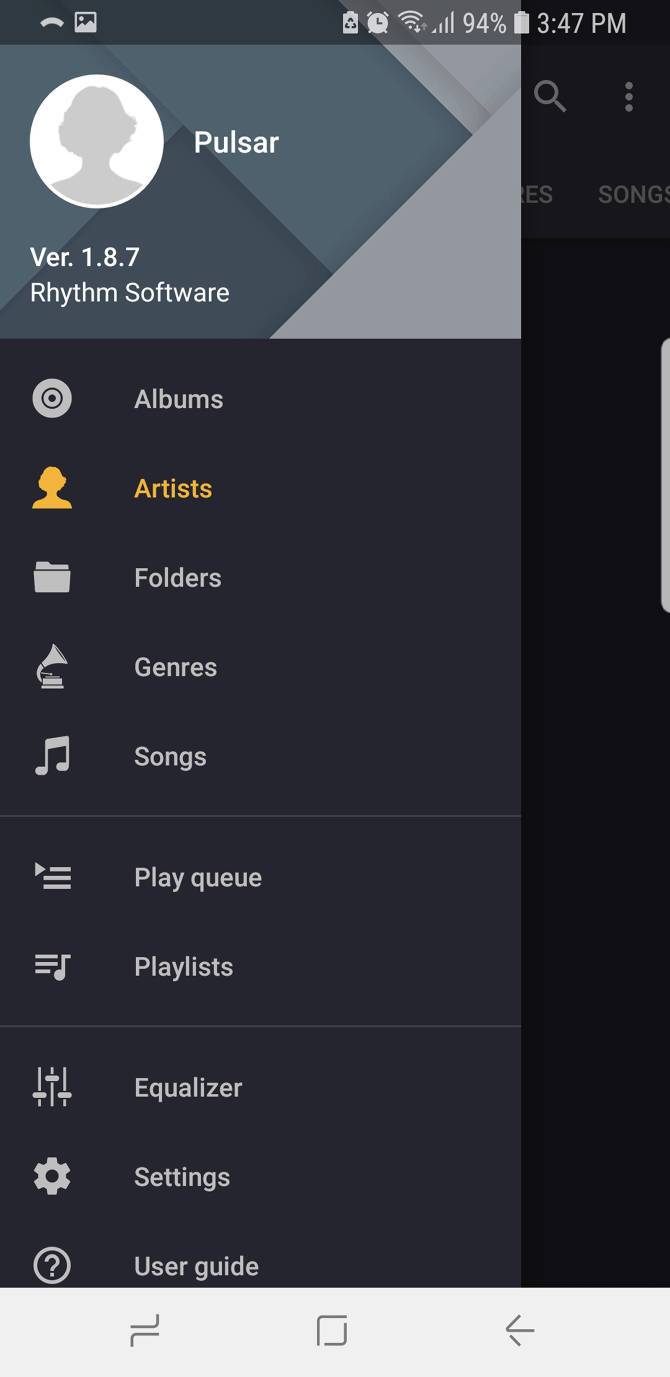Open Settings
670x1377 pixels.
[182, 1177]
